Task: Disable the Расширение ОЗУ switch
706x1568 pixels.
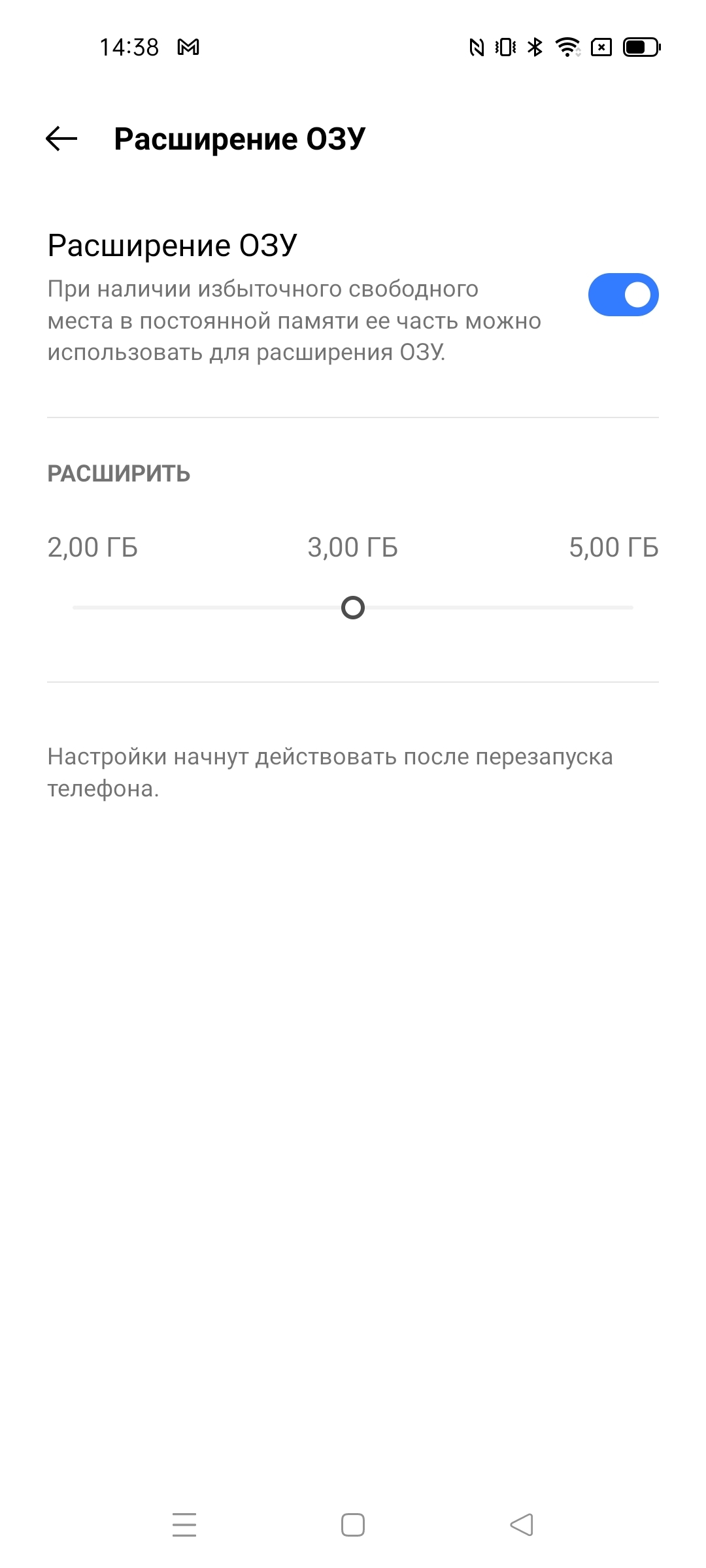Action: 622,295
